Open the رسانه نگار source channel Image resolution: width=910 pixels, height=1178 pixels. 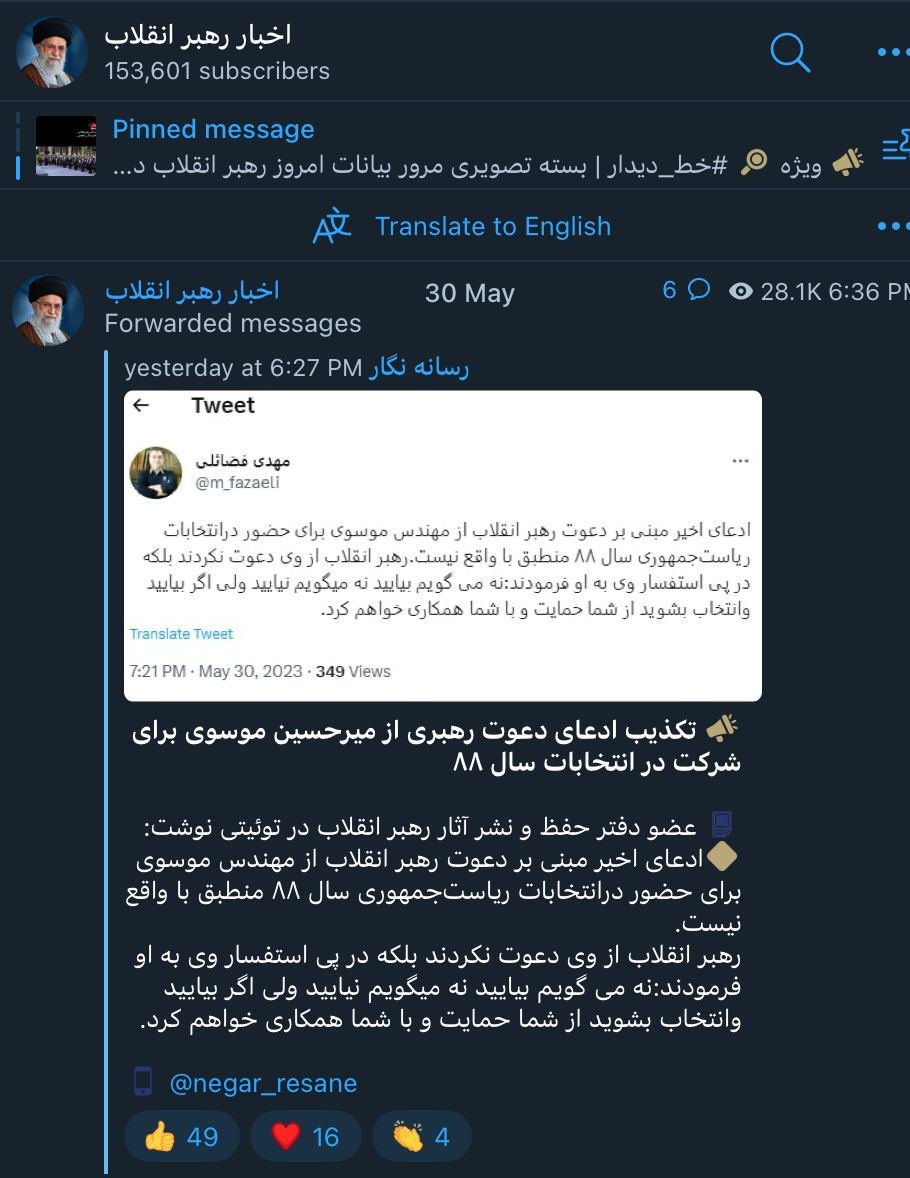point(419,367)
